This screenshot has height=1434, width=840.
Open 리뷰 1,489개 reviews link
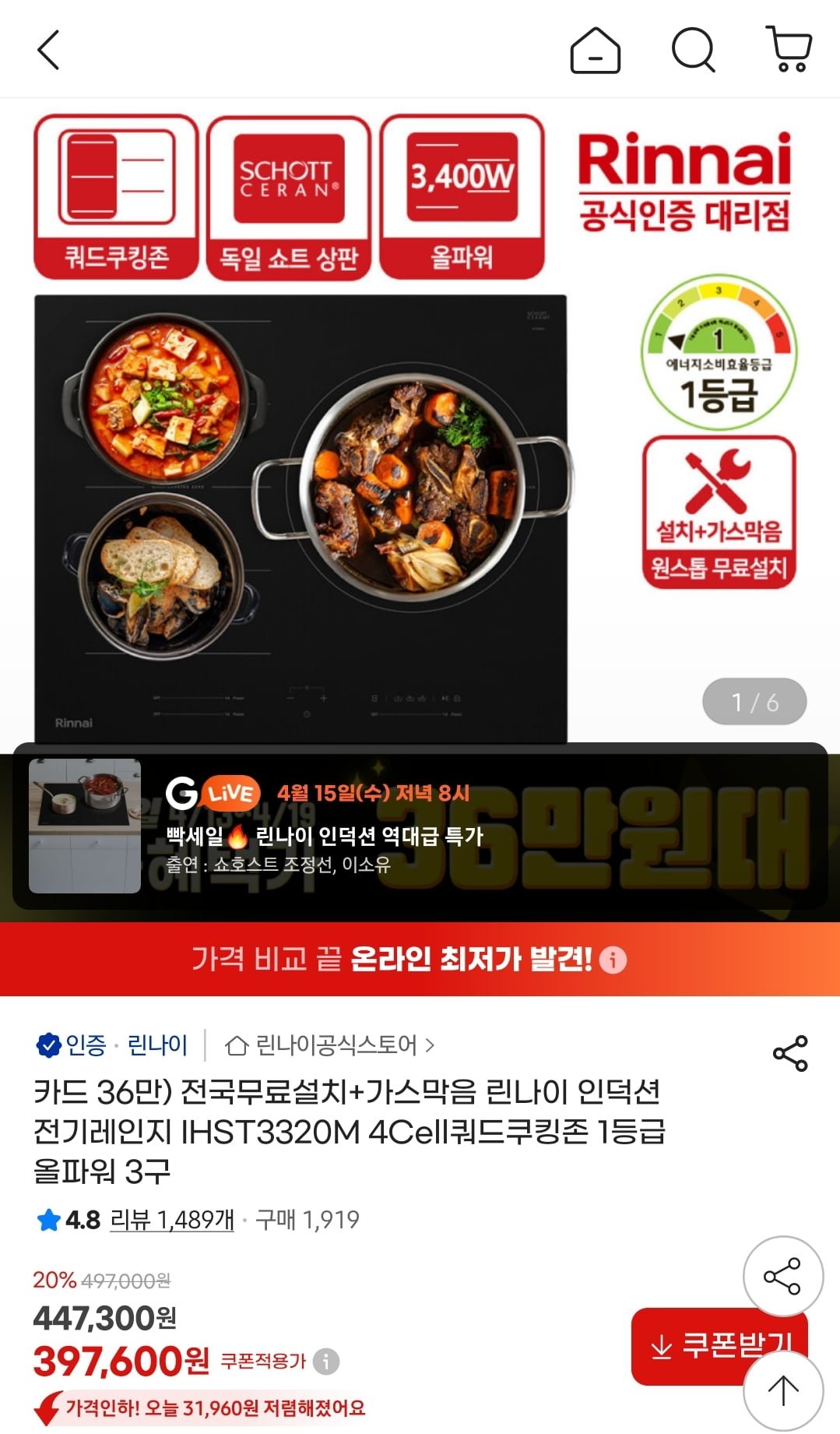172,1220
